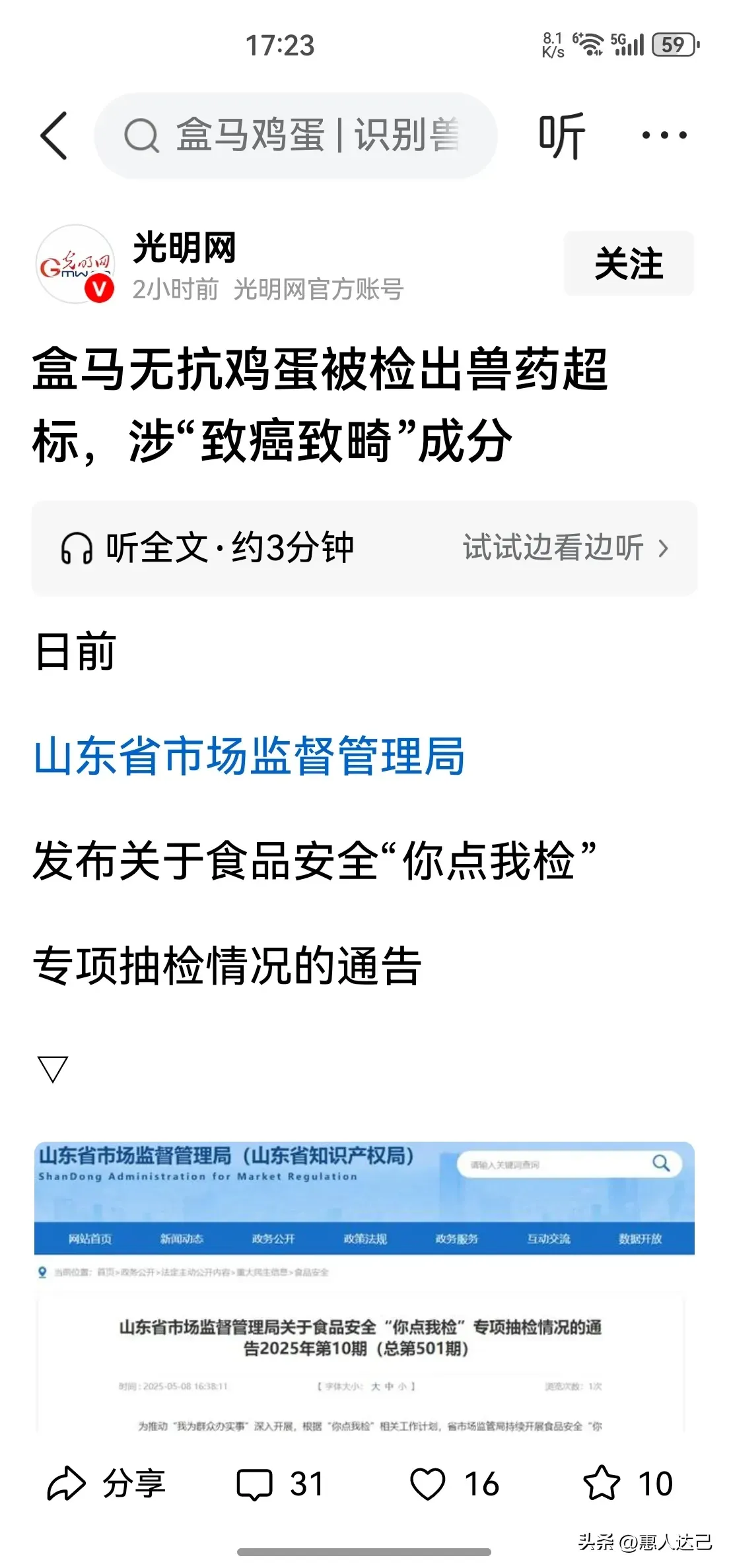Open the search box showing 盒马鸡蛋
729x1568 pixels.
[x=296, y=135]
